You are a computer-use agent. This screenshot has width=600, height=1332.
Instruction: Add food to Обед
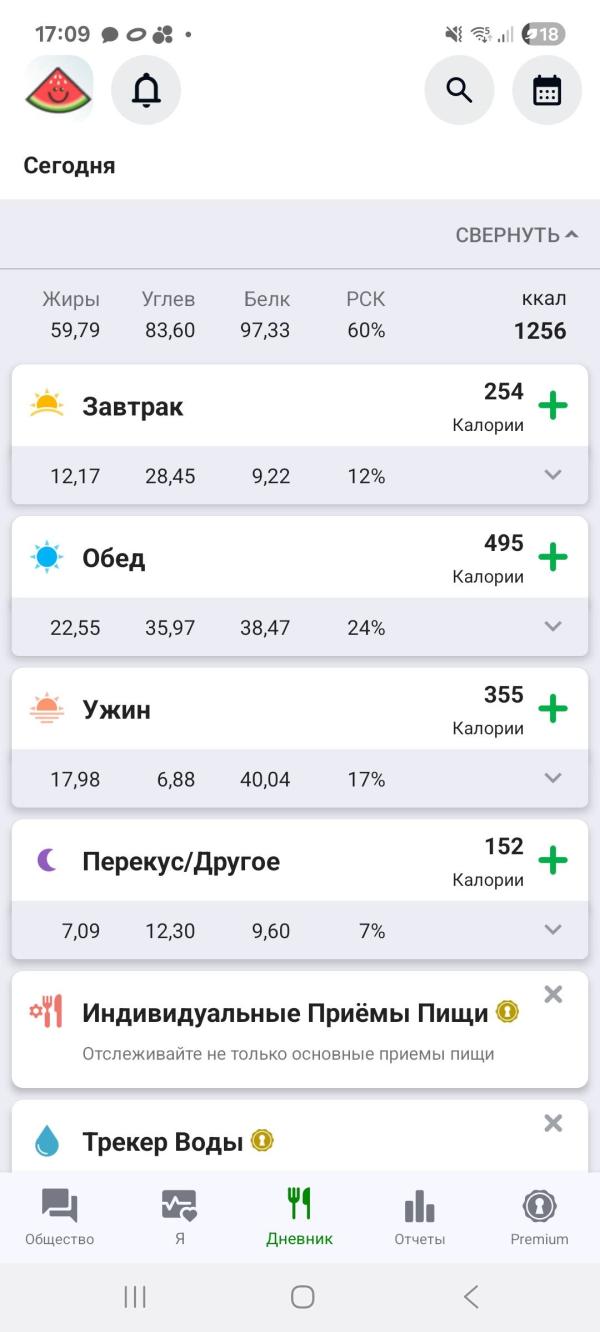(x=553, y=557)
